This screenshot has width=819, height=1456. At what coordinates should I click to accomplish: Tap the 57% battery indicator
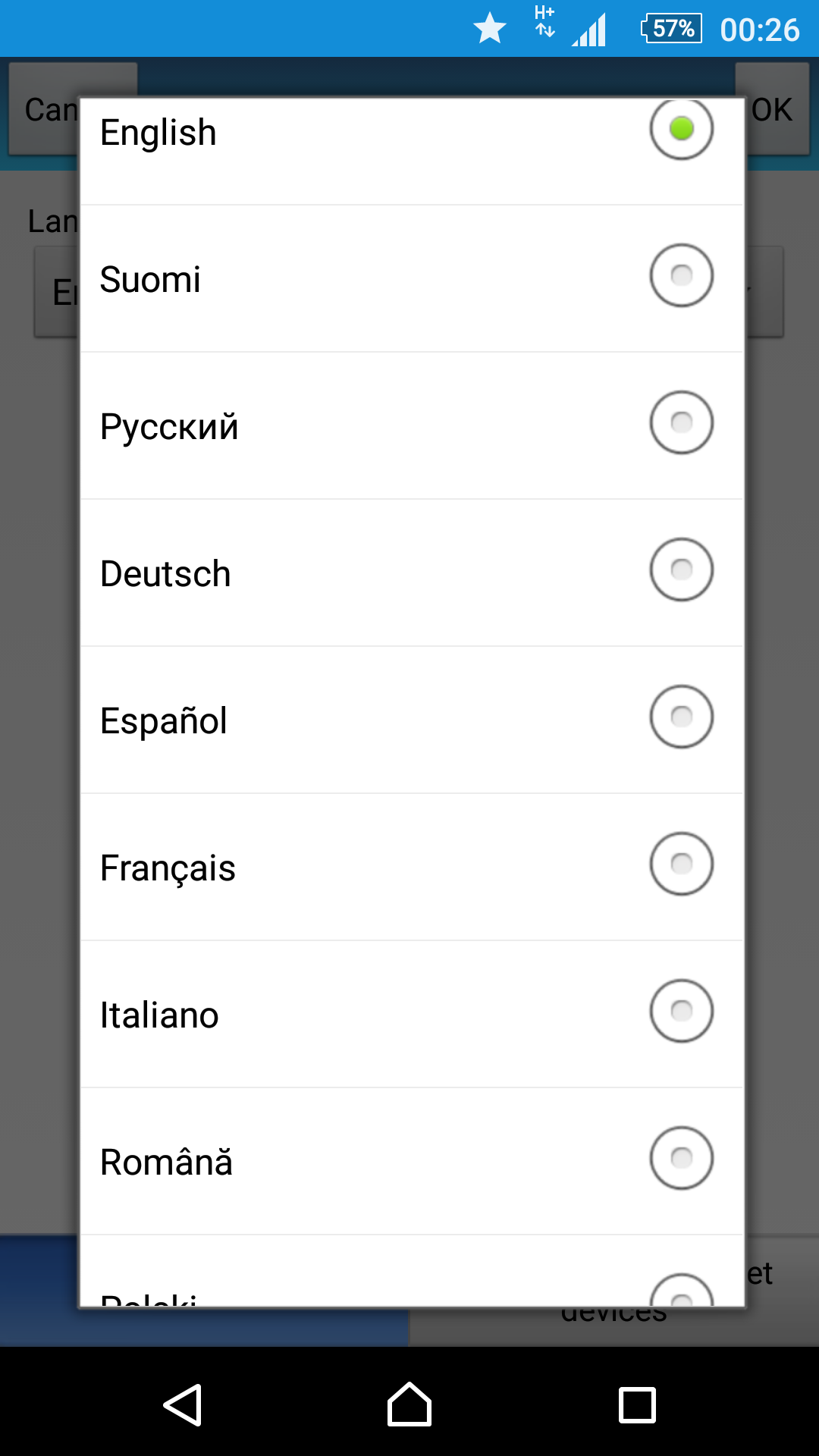[x=670, y=27]
